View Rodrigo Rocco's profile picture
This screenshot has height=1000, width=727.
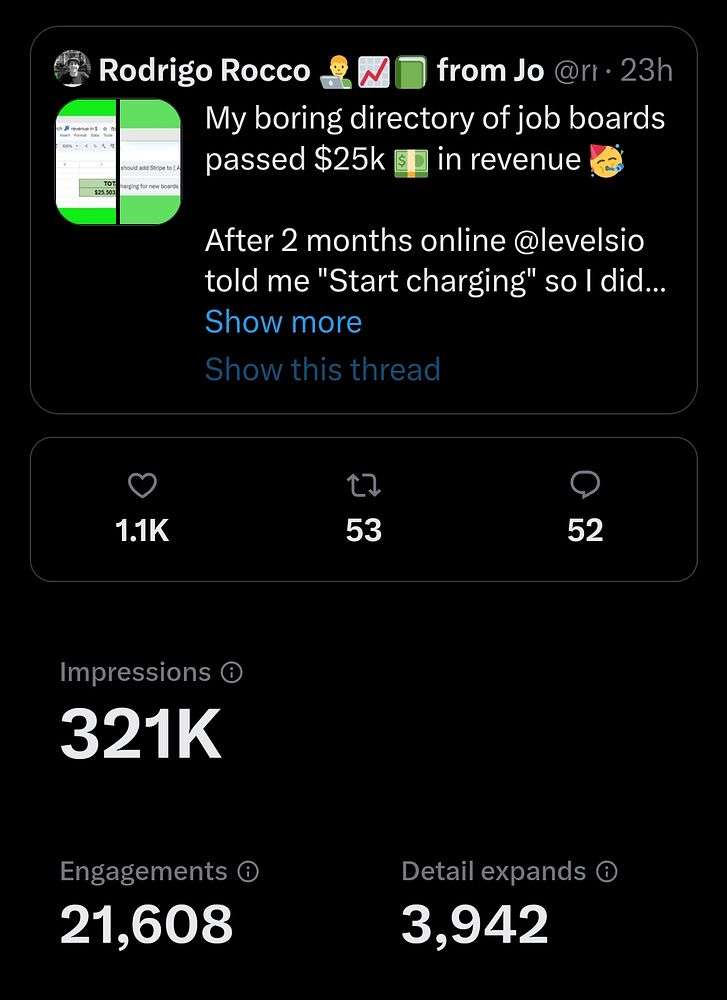coord(72,70)
